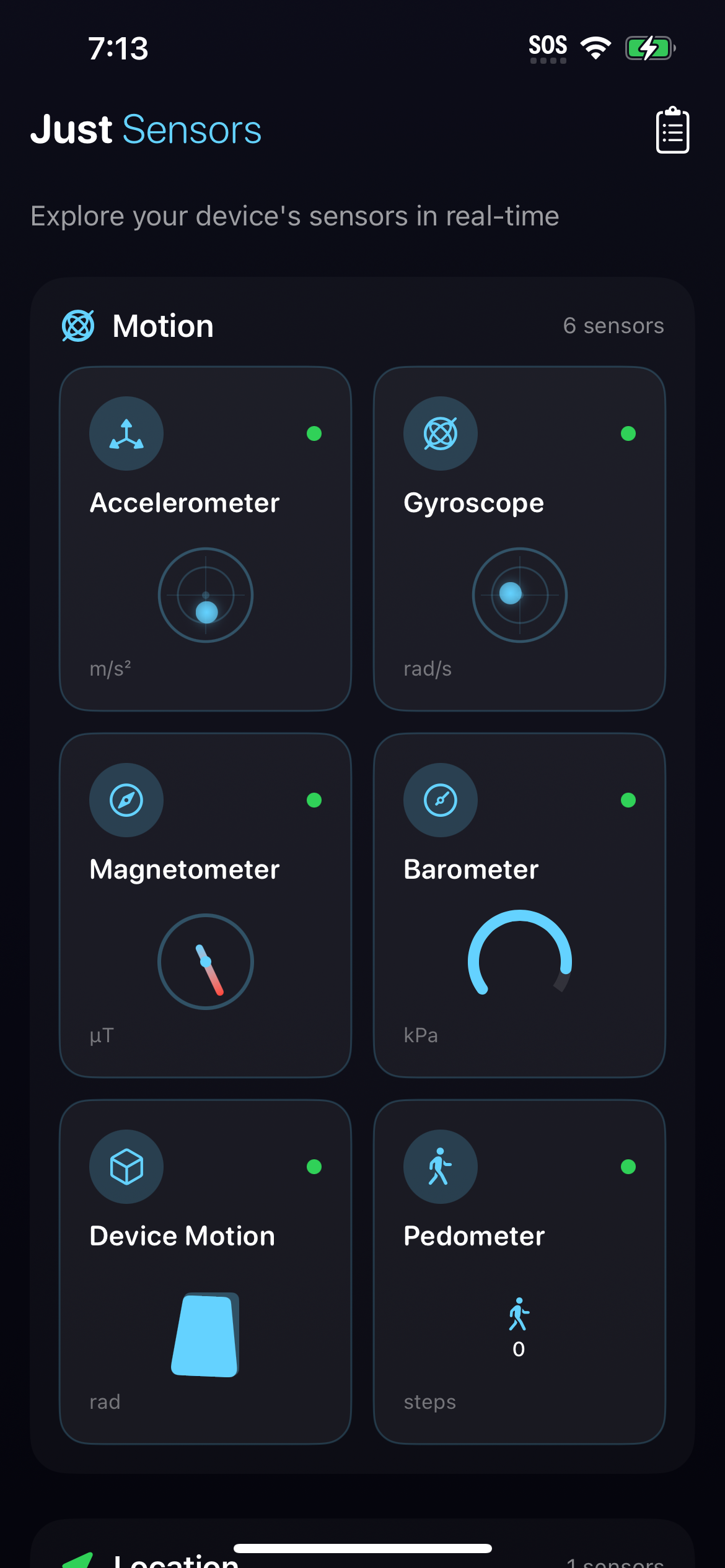The width and height of the screenshot is (725, 1568).
Task: Click the Pedometer walking figure icon
Action: coord(441,1166)
